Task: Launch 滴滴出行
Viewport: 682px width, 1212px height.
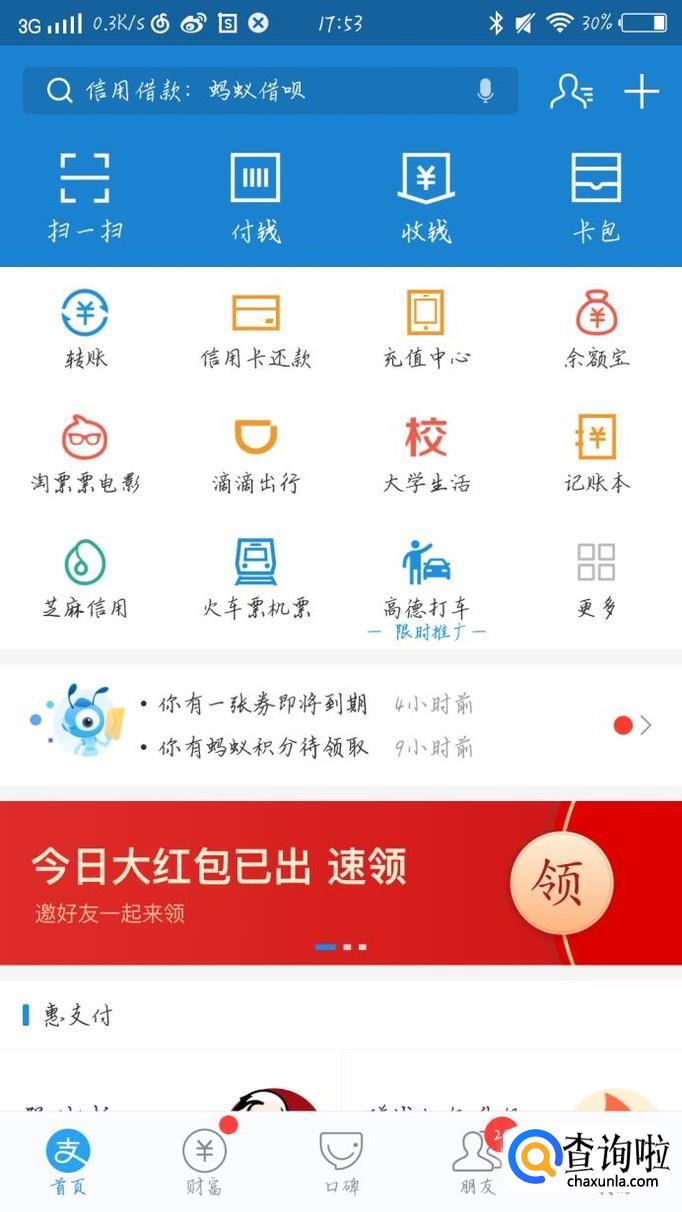Action: point(255,453)
